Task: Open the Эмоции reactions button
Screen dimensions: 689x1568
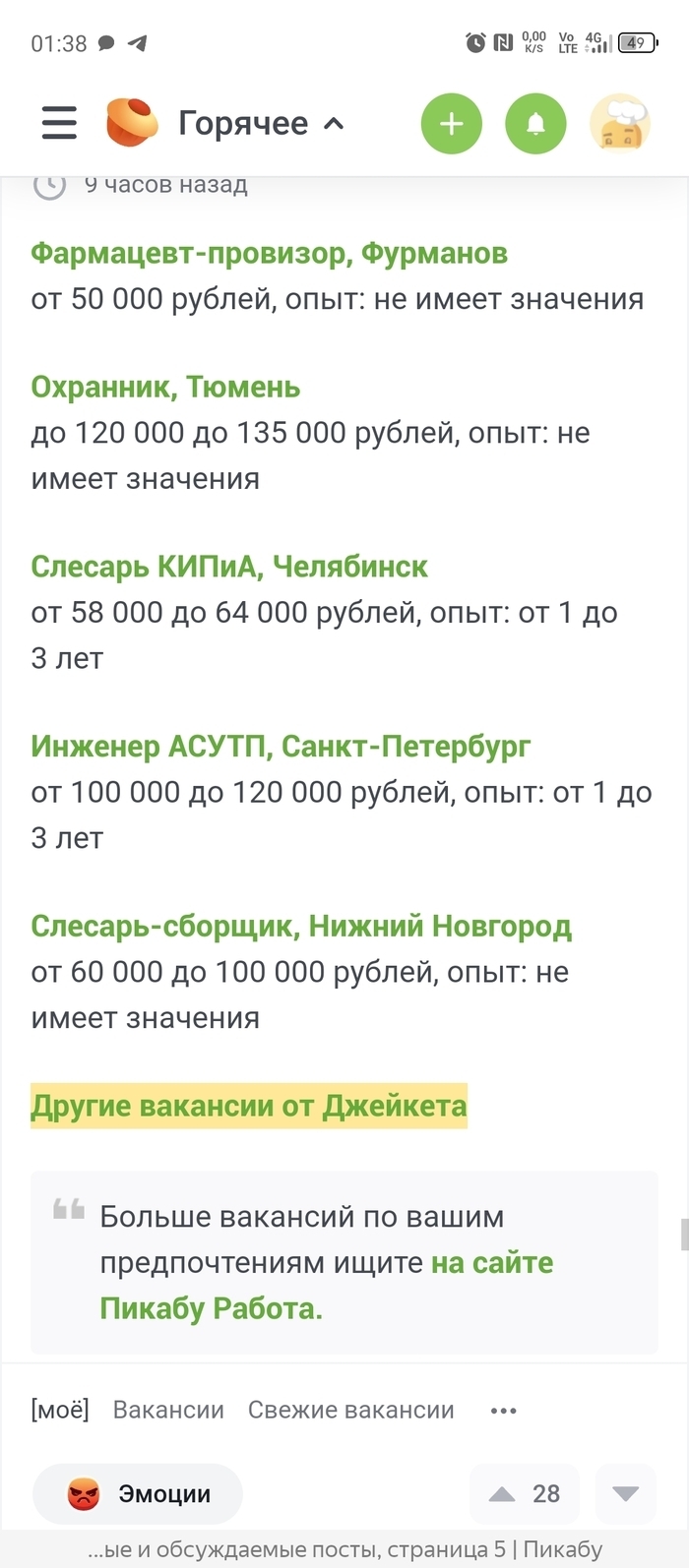Action: 138,1494
